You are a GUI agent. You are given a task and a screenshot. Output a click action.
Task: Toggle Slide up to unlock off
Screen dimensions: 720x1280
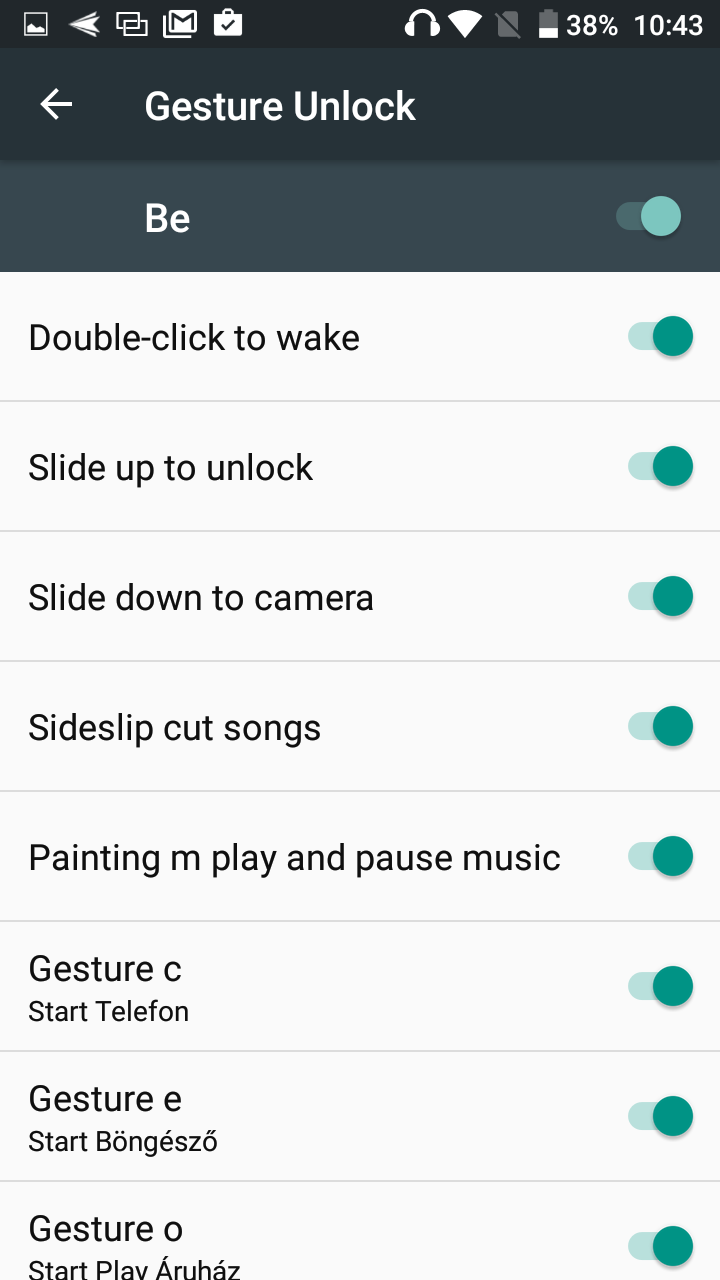click(x=660, y=466)
